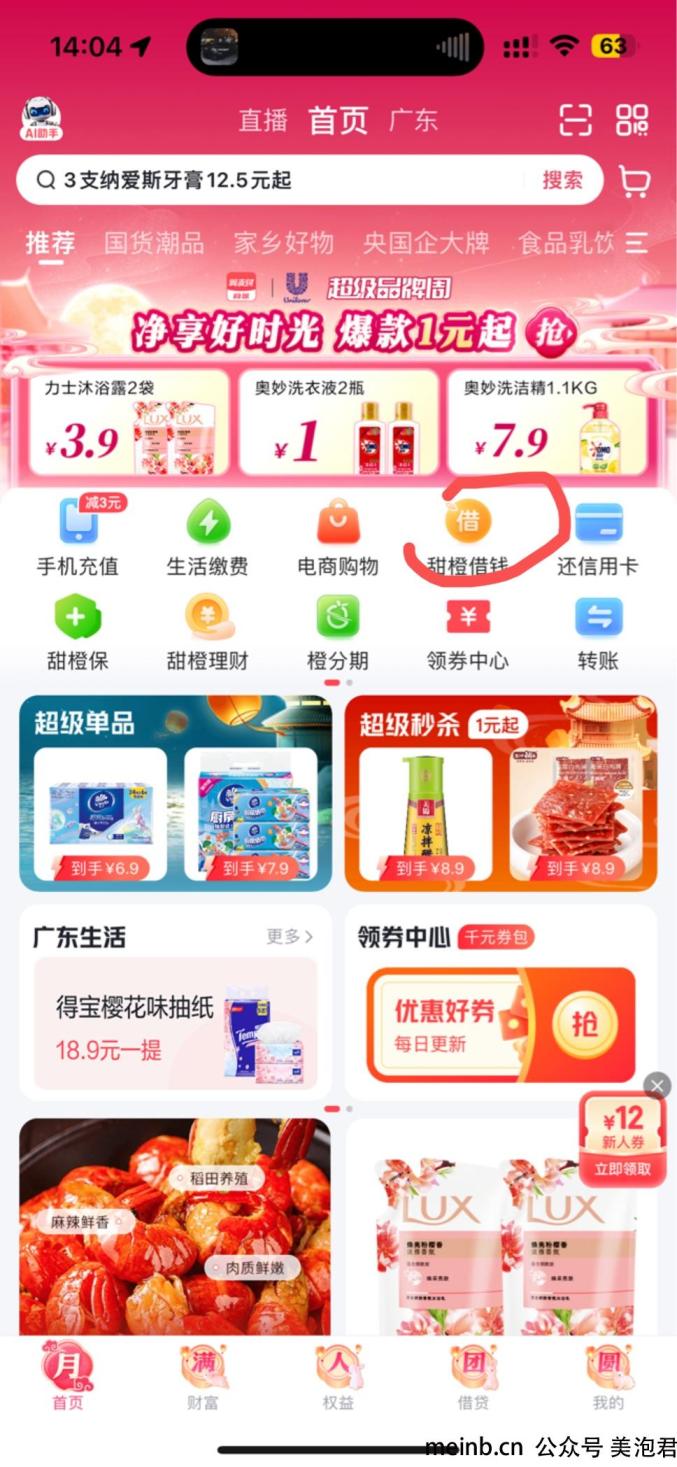Open 甜橙借钱 service
This screenshot has width=677, height=1467.
pos(468,538)
